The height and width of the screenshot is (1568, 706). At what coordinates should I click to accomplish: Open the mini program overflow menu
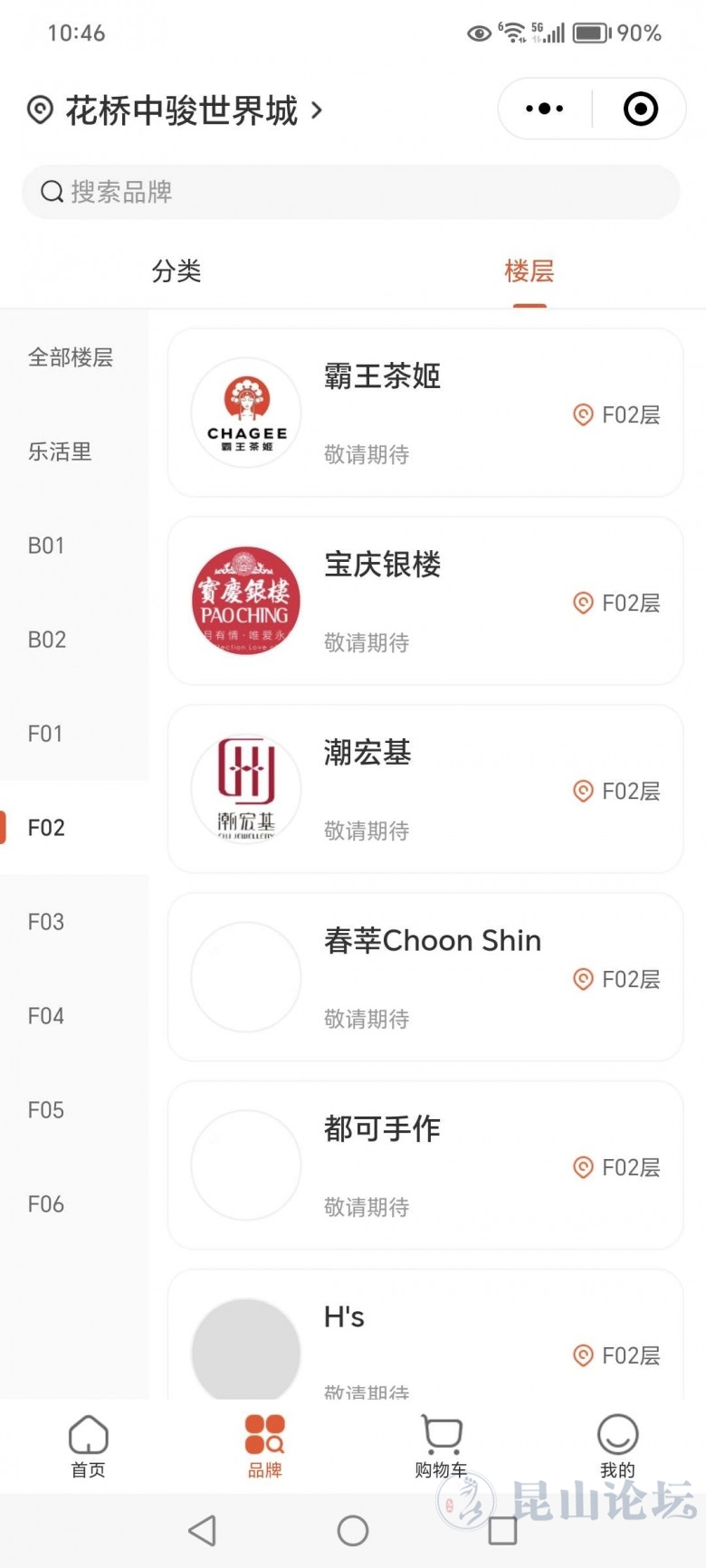pyautogui.click(x=545, y=109)
